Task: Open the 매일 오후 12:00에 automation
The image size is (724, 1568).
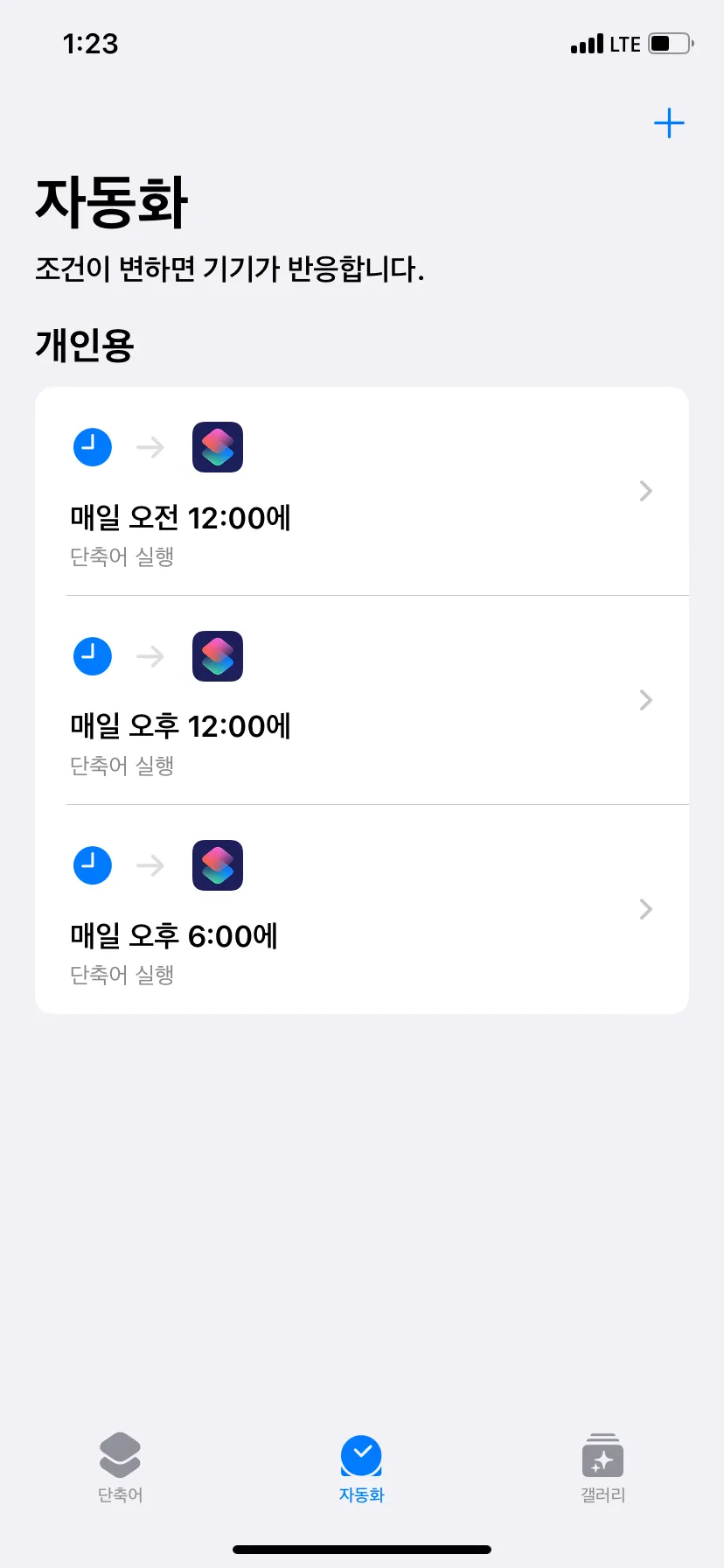Action: pyautogui.click(x=361, y=701)
